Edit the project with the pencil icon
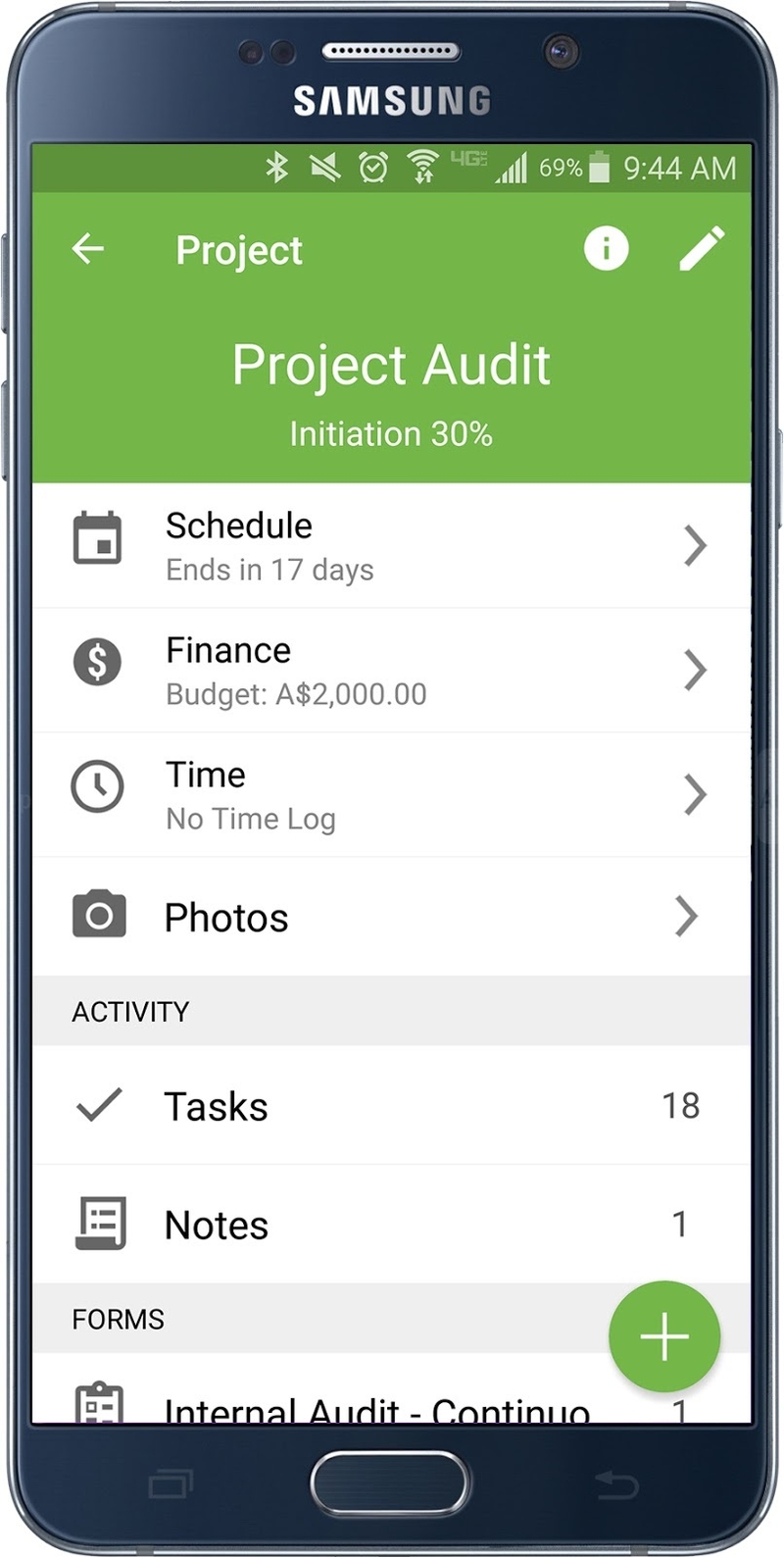Image resolution: width=784 pixels, height=1557 pixels. click(x=703, y=248)
